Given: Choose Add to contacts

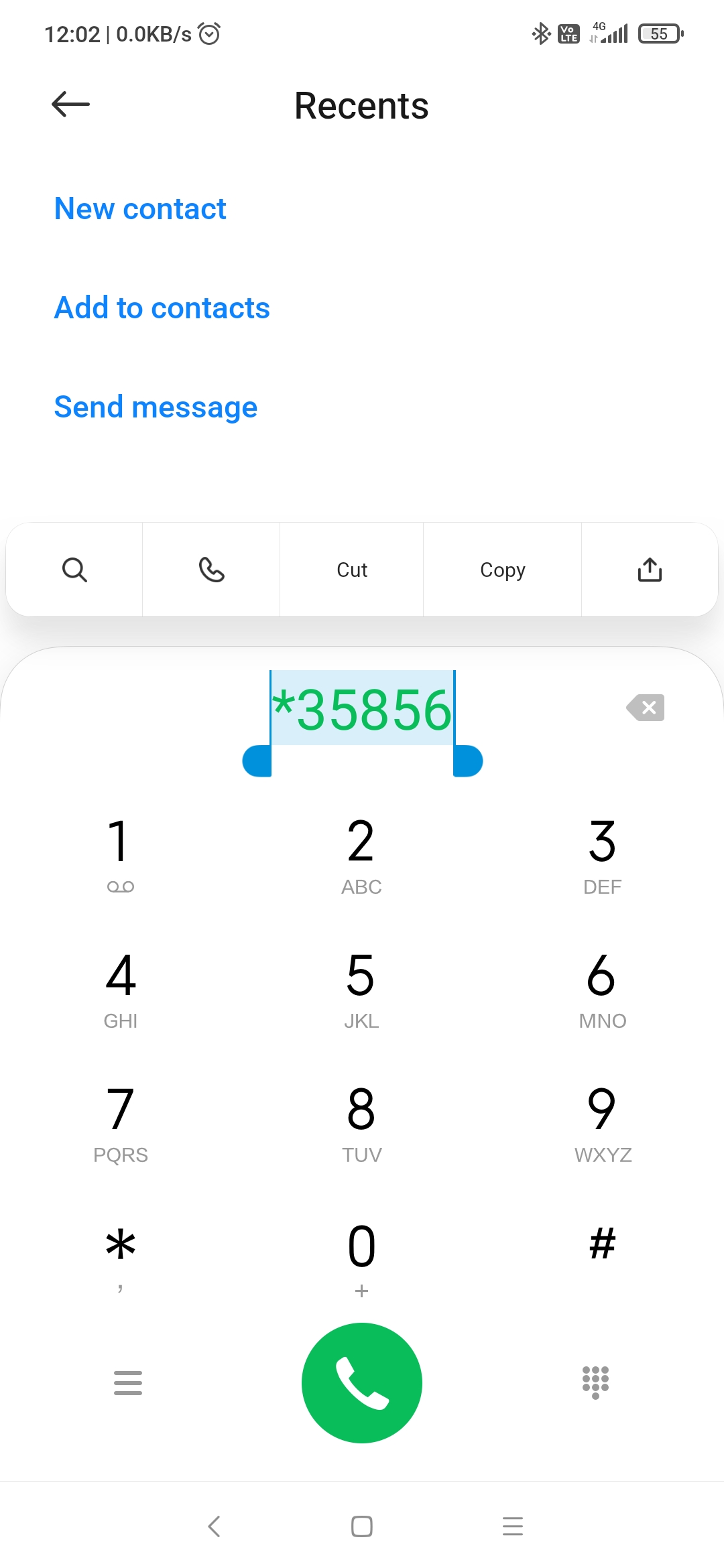Looking at the screenshot, I should [x=162, y=308].
